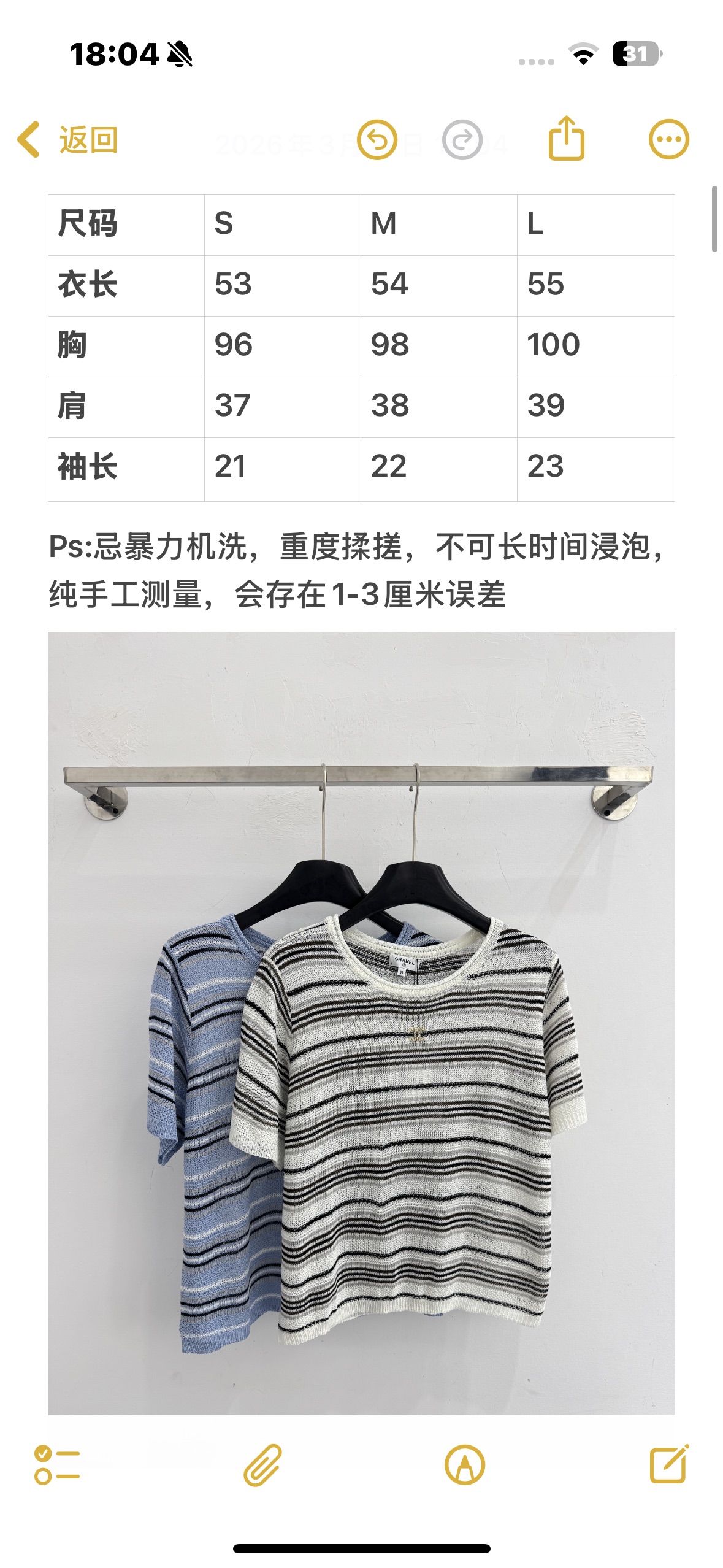Attach a file with the paperclip
The height and width of the screenshot is (1568, 723).
coord(262,1465)
